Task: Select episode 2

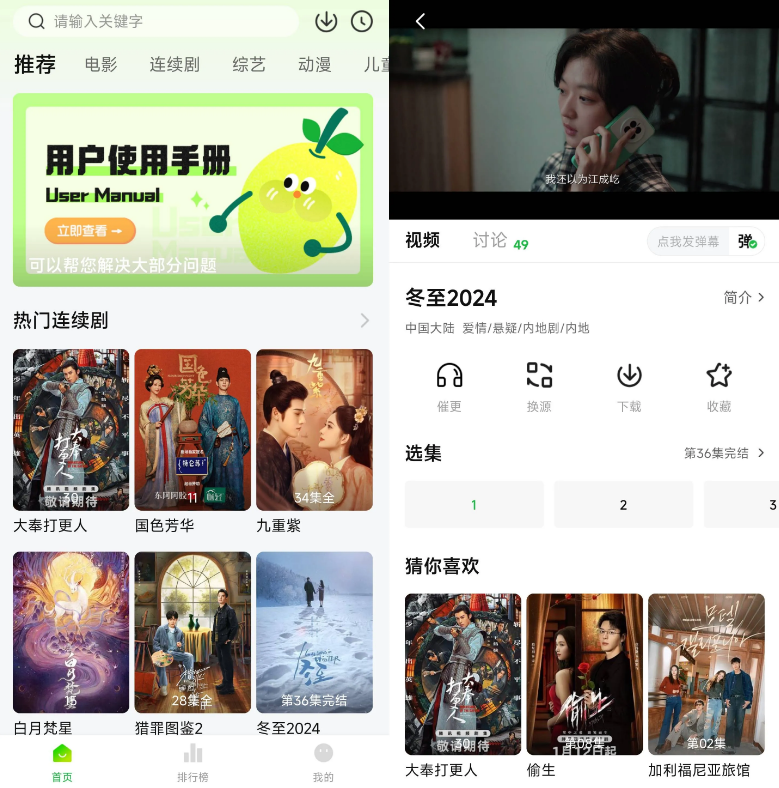Action: point(623,505)
